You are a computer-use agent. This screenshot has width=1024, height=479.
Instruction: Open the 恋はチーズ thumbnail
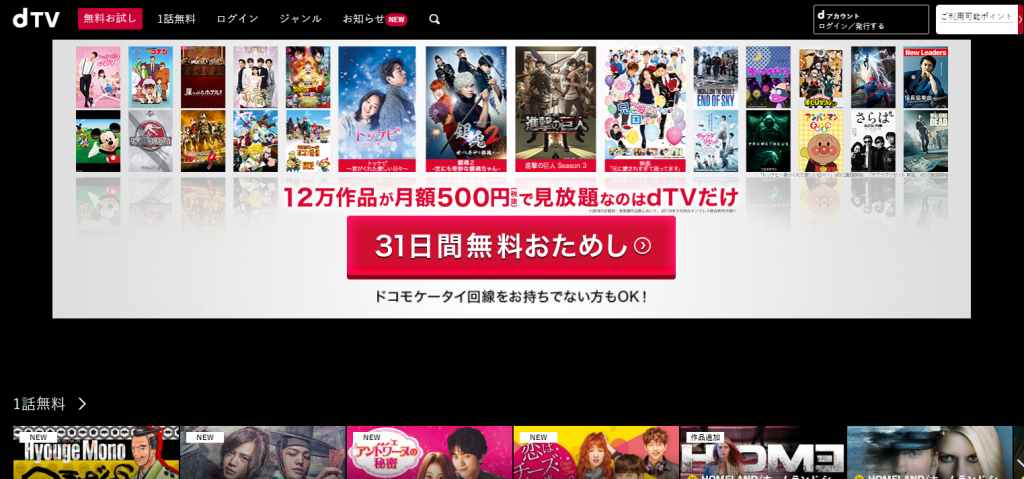(x=595, y=453)
